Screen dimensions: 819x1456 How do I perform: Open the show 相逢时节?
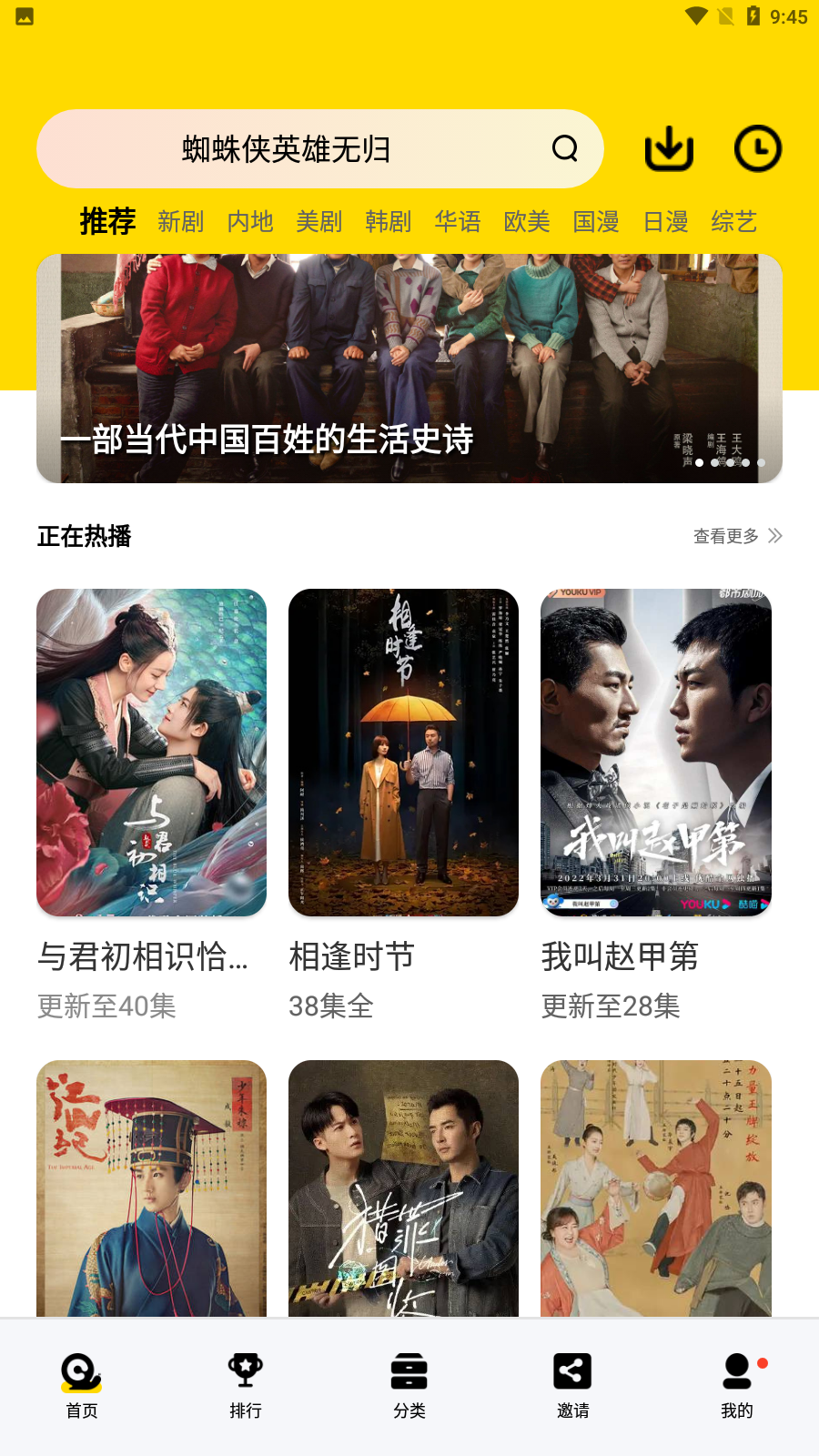coord(403,804)
